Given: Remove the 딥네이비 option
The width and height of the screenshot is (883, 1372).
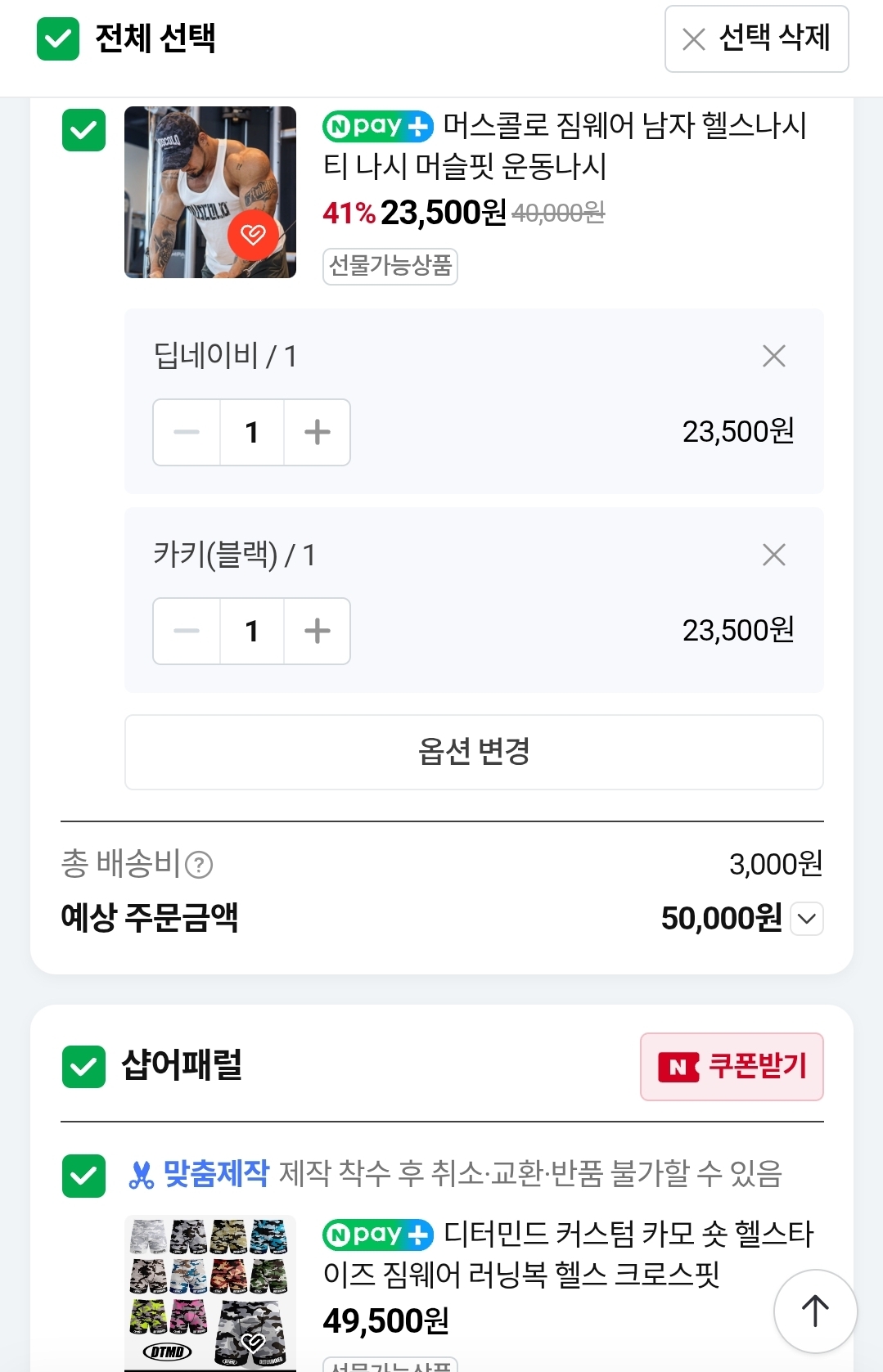Looking at the screenshot, I should [773, 356].
